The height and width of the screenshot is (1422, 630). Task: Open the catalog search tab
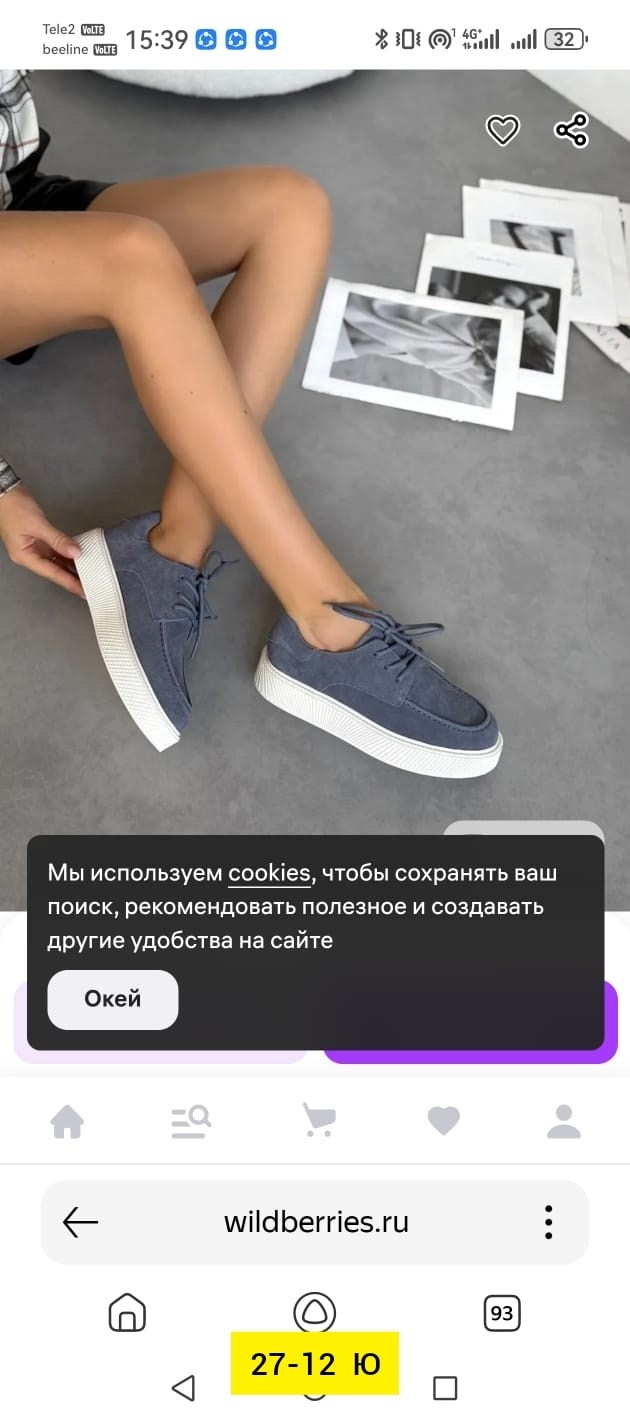[190, 1121]
